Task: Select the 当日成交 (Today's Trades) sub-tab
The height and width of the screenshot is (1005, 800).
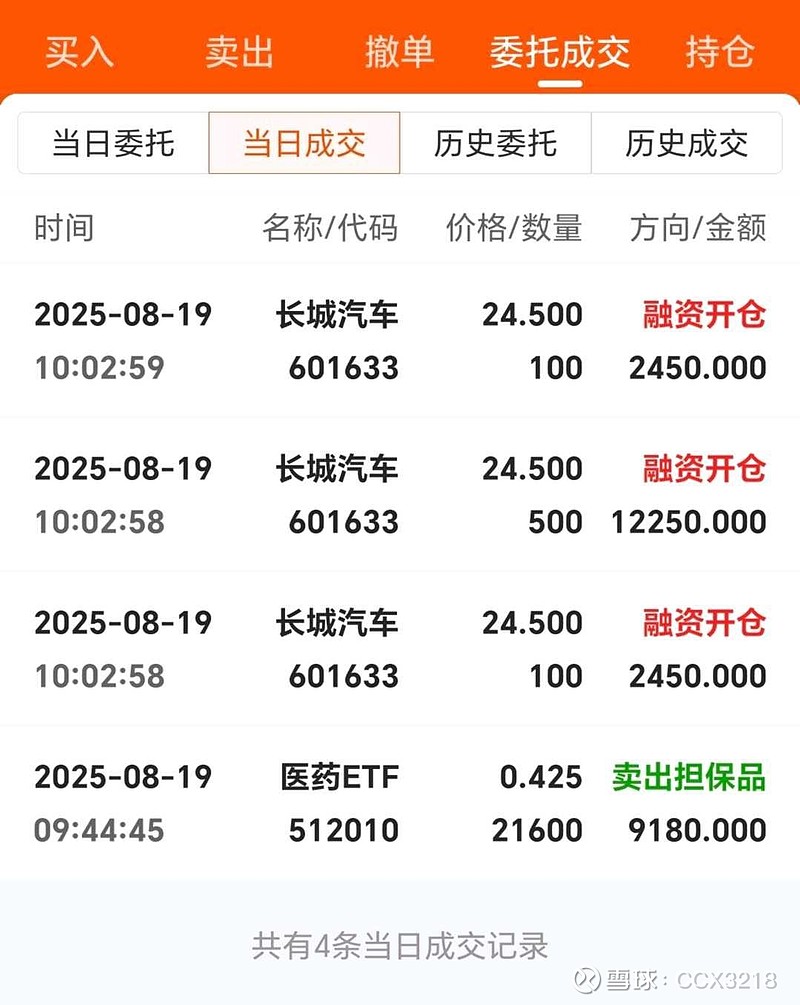Action: click(302, 144)
